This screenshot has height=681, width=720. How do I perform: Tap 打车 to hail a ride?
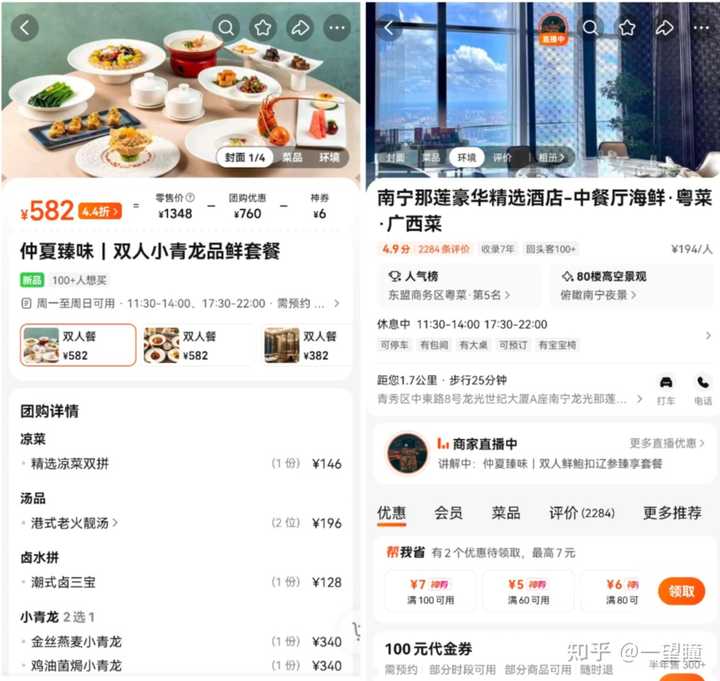click(x=666, y=390)
